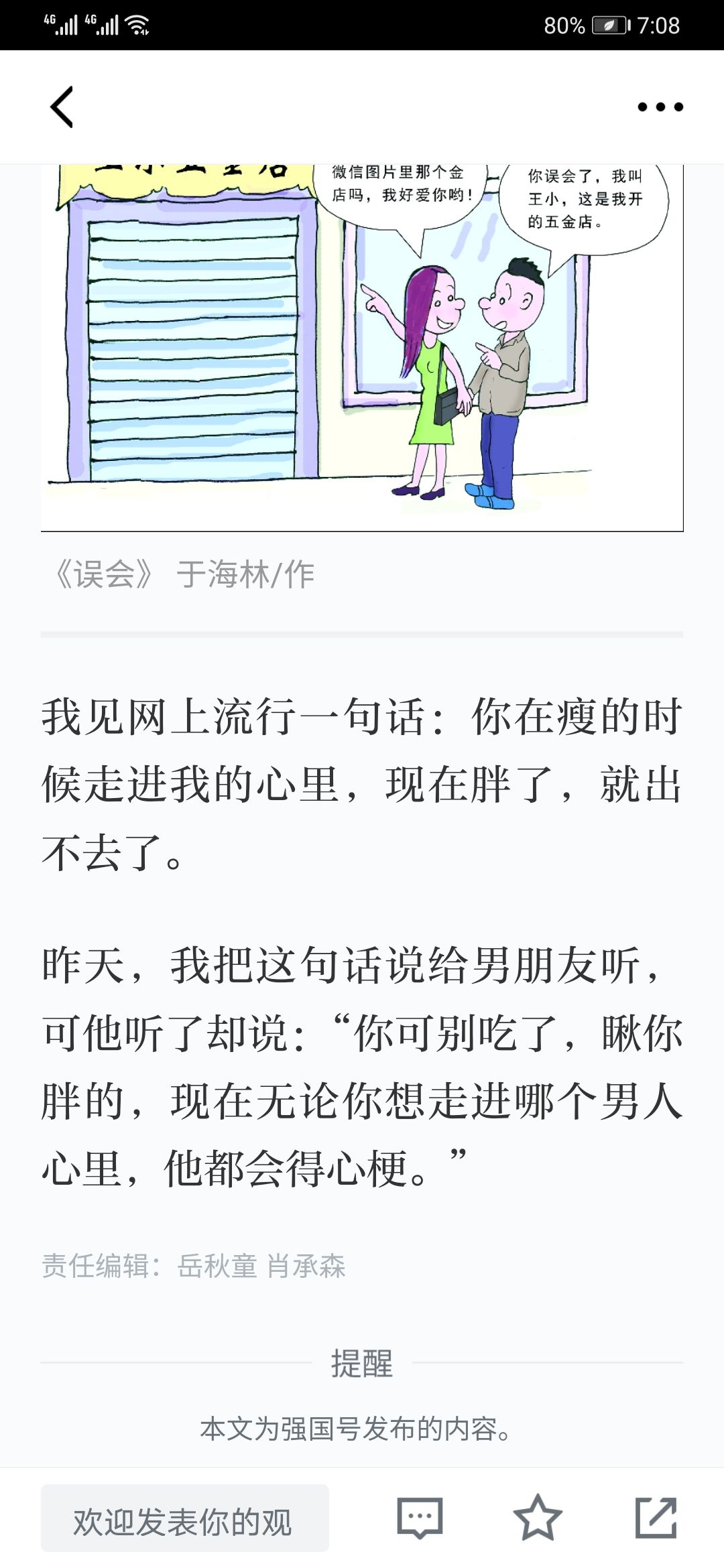The image size is (724, 1568).
Task: Open the three-dot overflow menu
Action: coord(660,107)
